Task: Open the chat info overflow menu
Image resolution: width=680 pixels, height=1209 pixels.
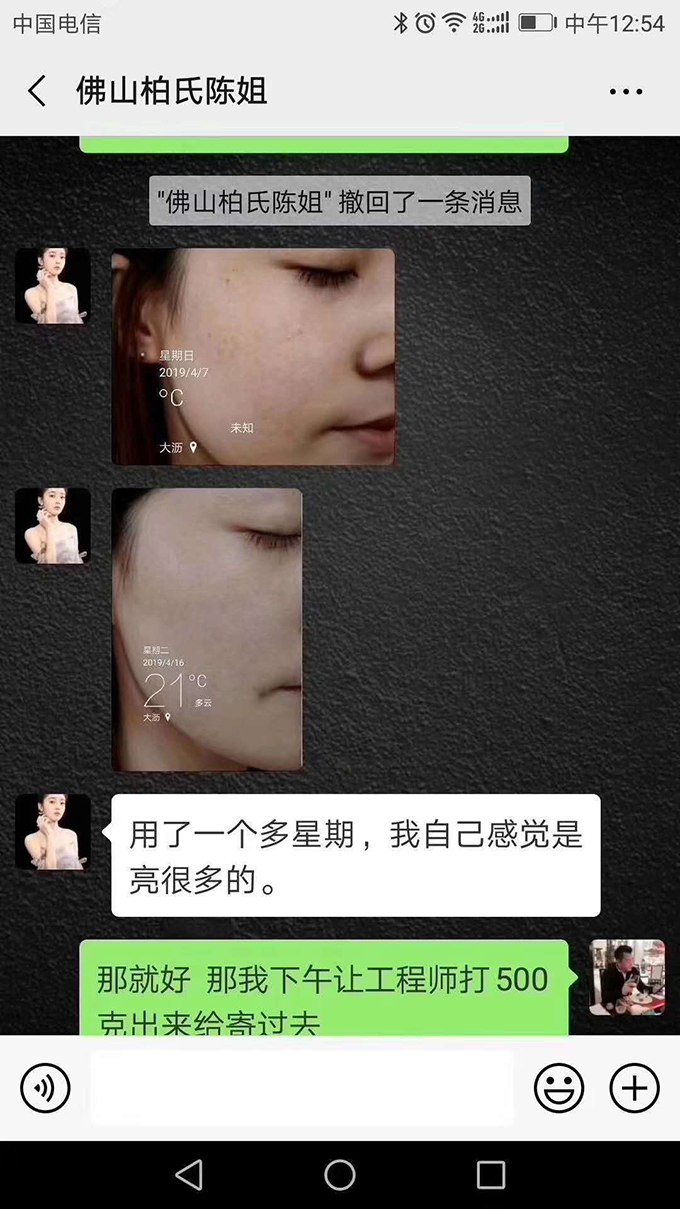Action: [626, 92]
